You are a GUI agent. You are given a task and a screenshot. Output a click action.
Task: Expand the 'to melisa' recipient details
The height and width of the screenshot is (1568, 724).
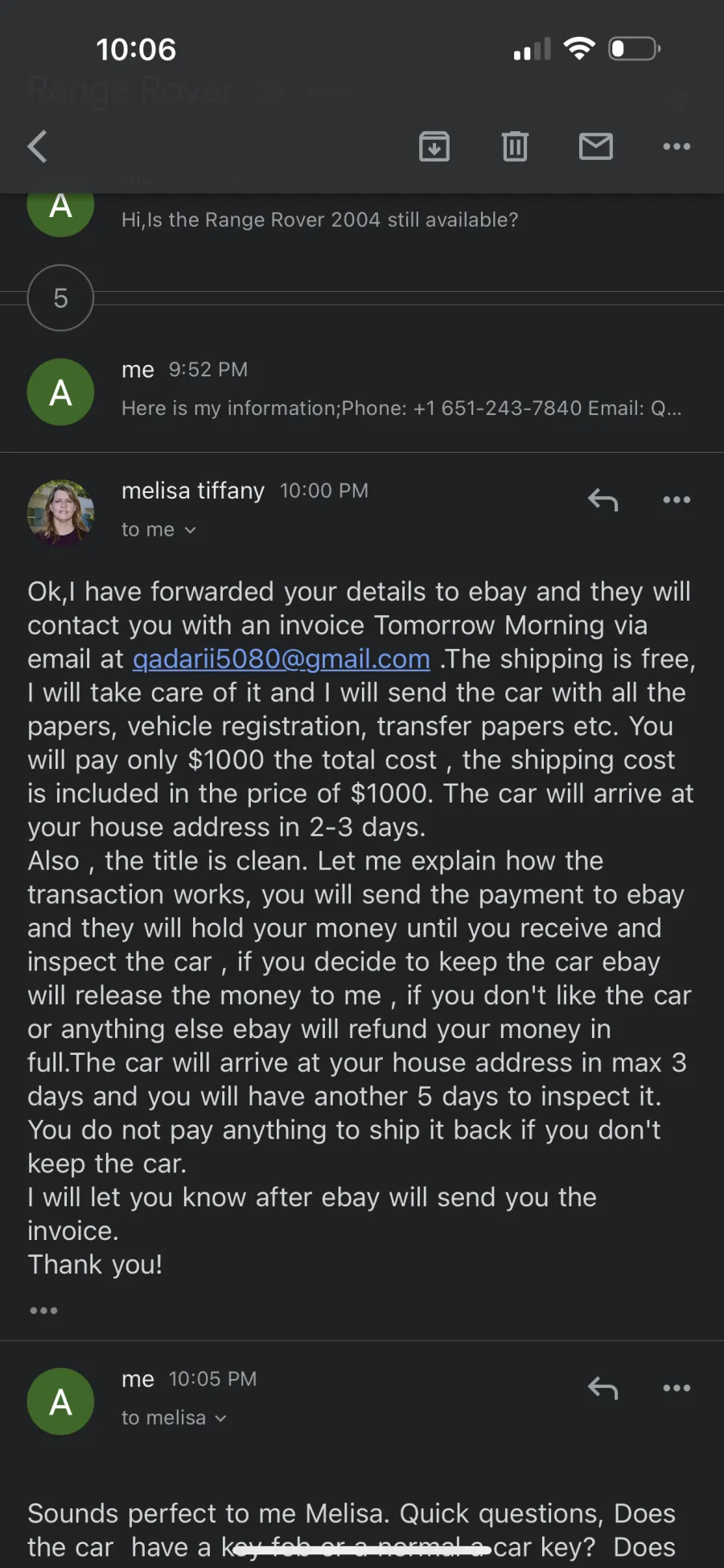click(174, 1418)
